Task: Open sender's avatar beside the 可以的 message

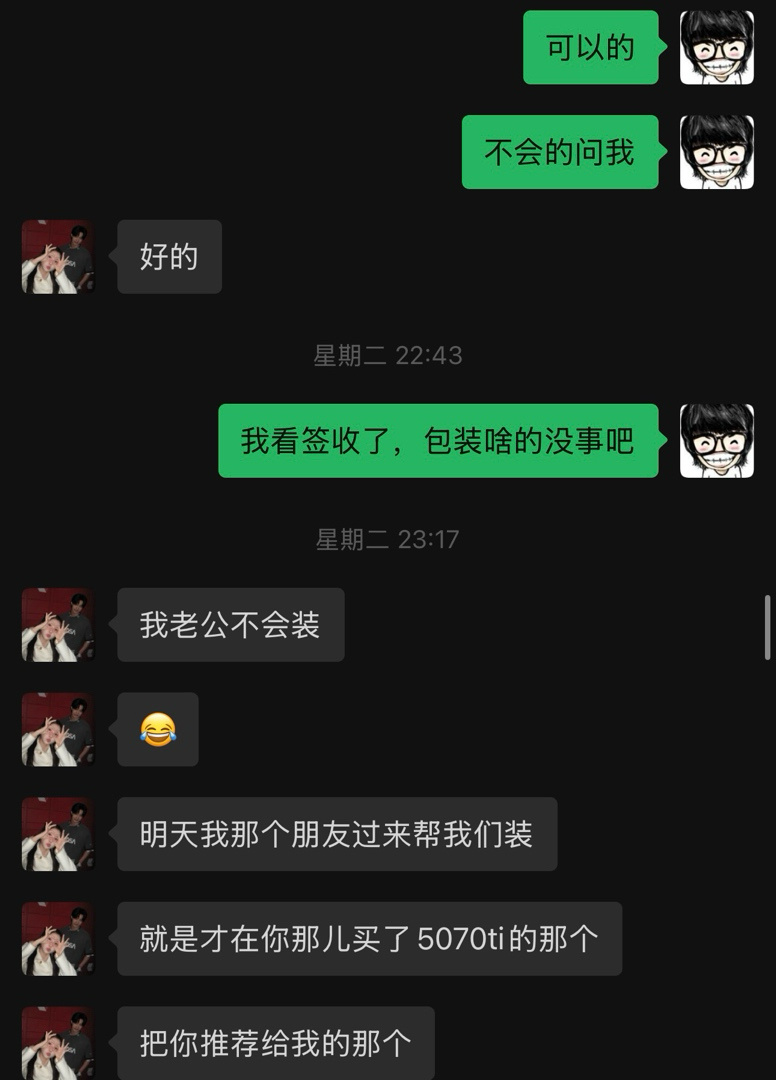Action: click(x=716, y=47)
